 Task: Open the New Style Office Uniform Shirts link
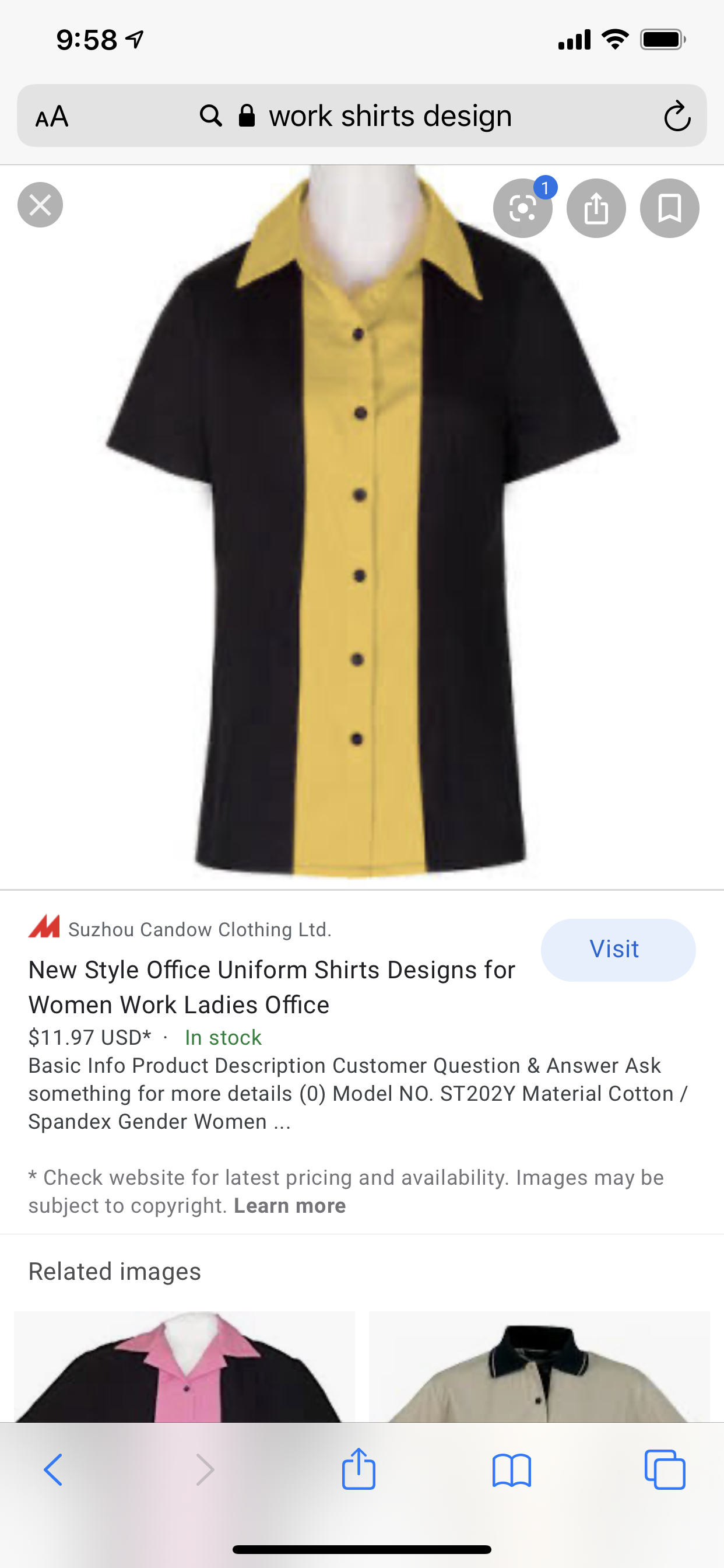point(271,986)
